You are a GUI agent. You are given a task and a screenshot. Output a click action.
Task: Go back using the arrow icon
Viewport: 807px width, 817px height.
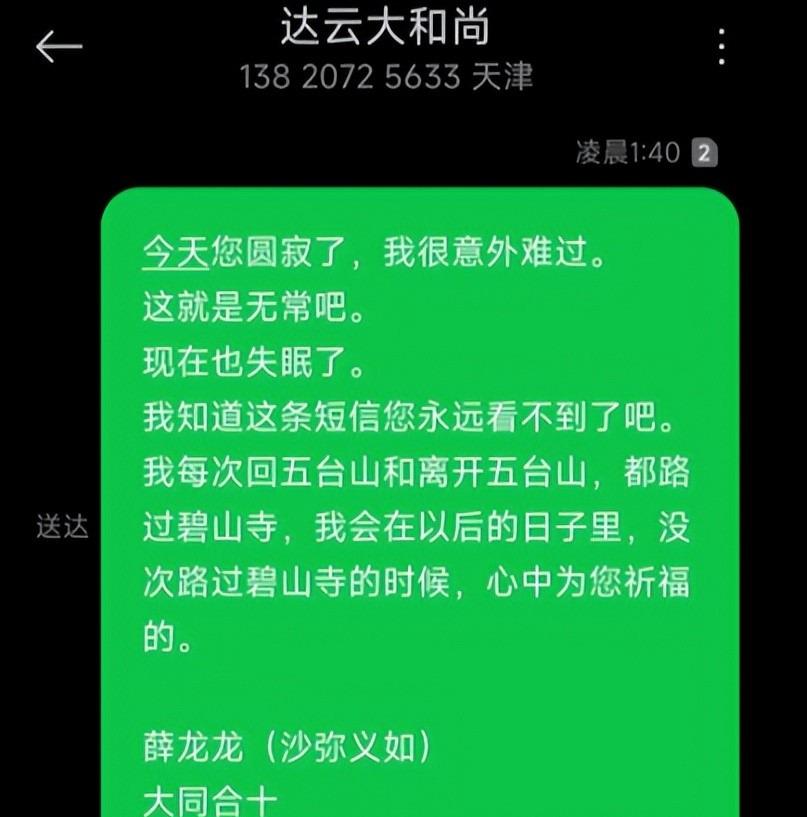point(58,47)
